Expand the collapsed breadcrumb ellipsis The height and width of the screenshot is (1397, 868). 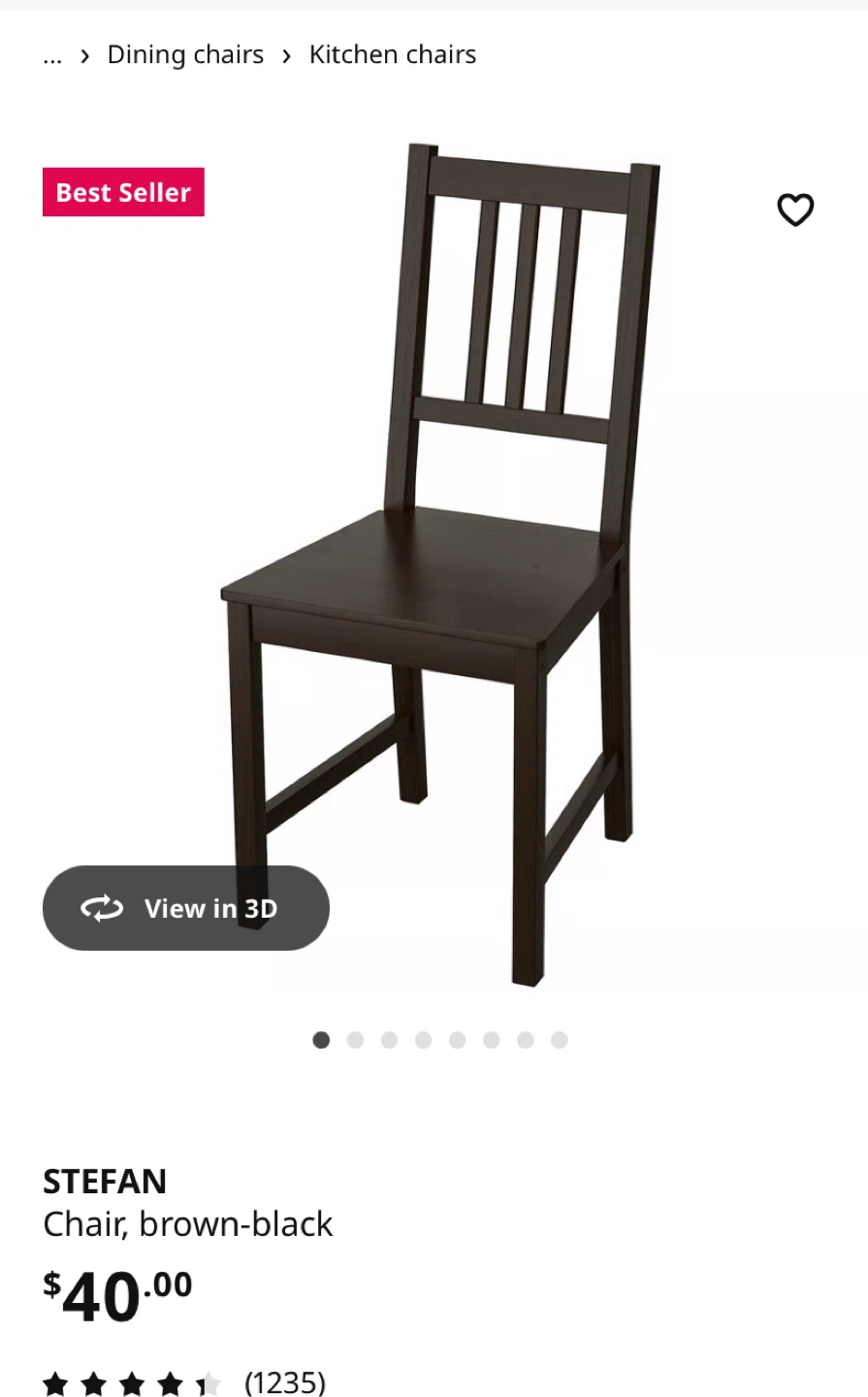tap(52, 56)
